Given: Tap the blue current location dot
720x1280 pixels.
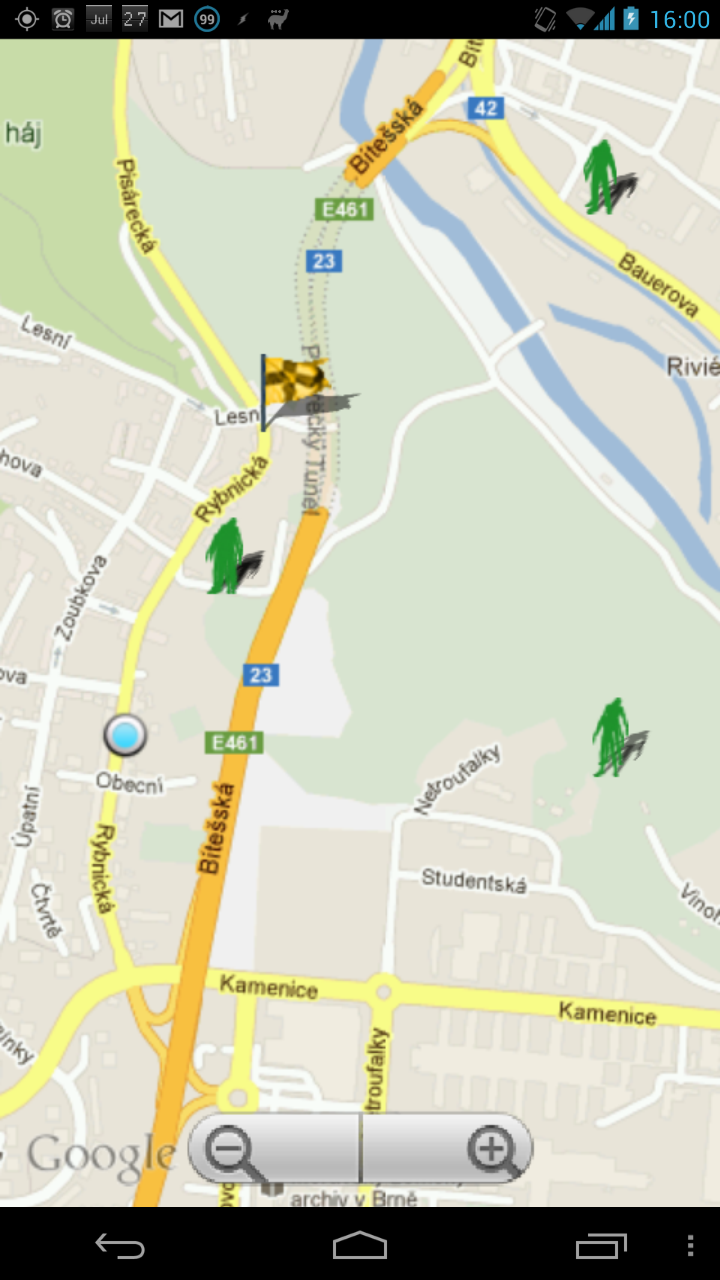Looking at the screenshot, I should 125,736.
